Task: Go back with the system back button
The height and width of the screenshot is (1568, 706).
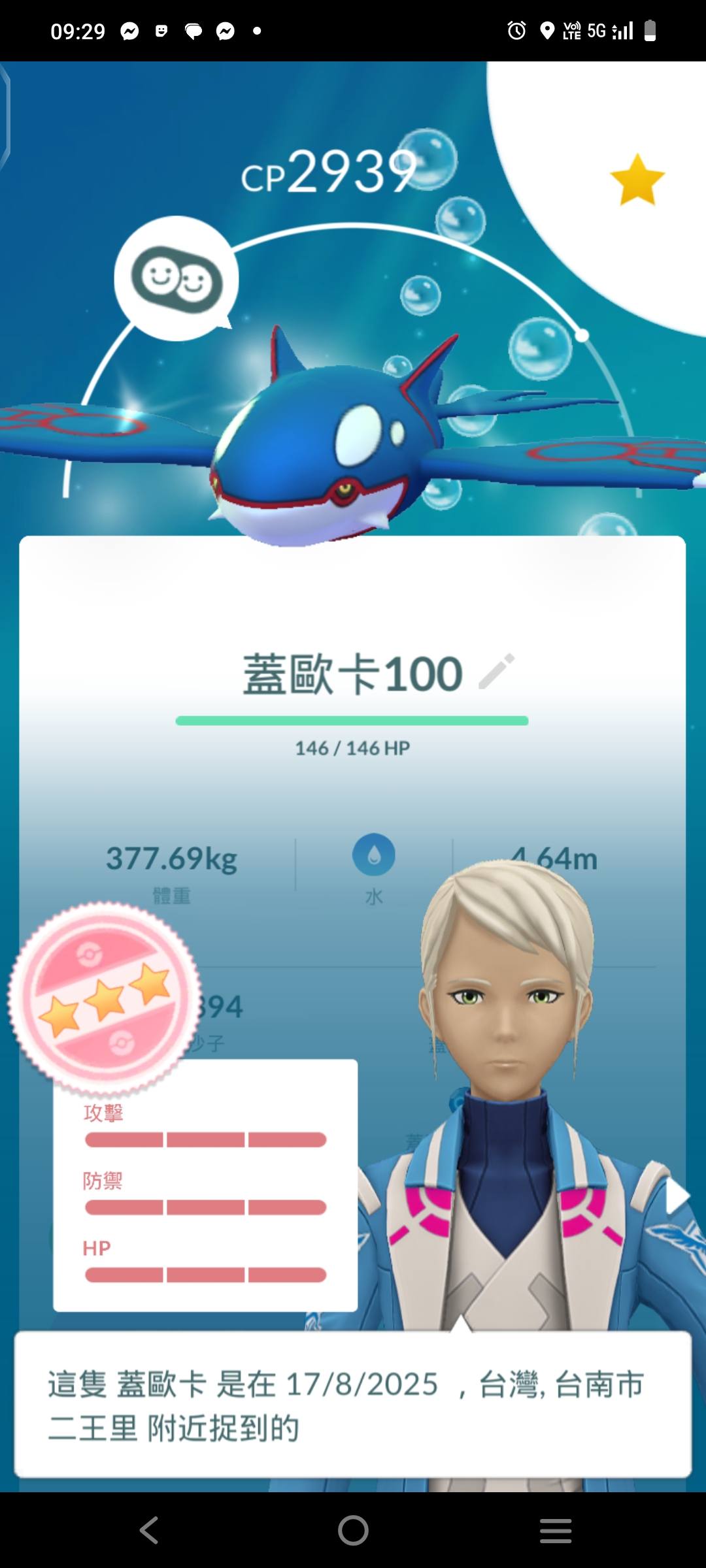Action: 150,1530
